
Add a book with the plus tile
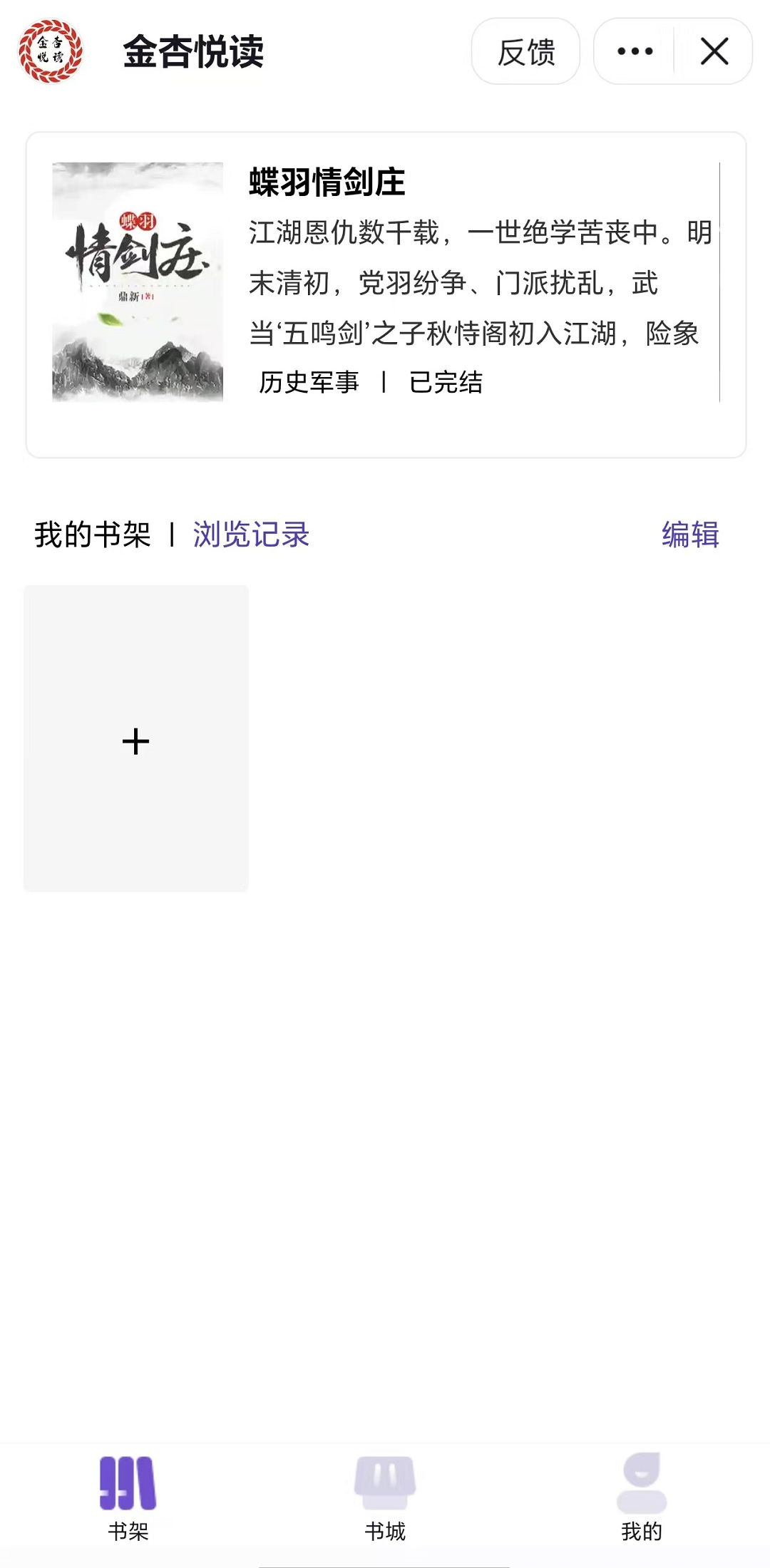pyautogui.click(x=135, y=739)
